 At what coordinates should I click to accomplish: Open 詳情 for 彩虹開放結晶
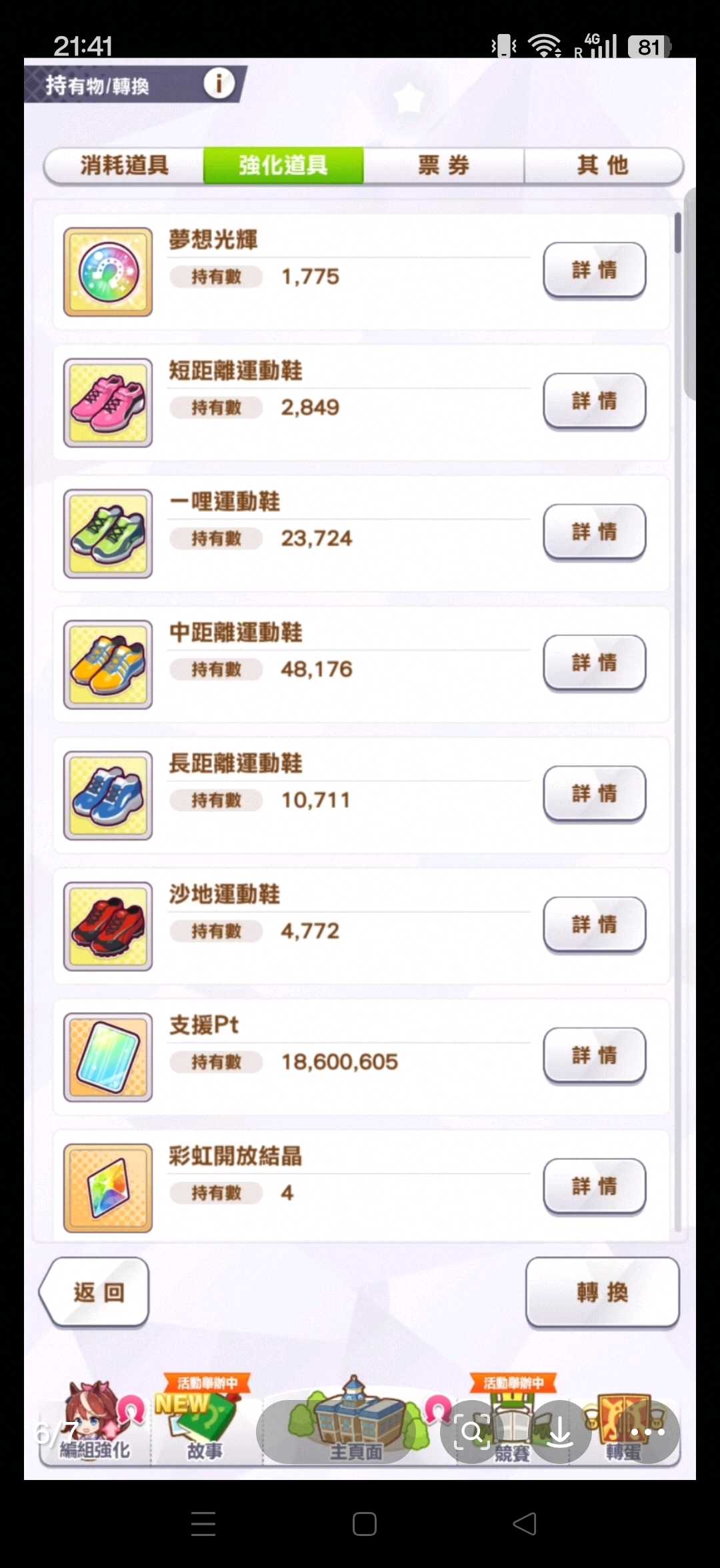coord(594,1186)
